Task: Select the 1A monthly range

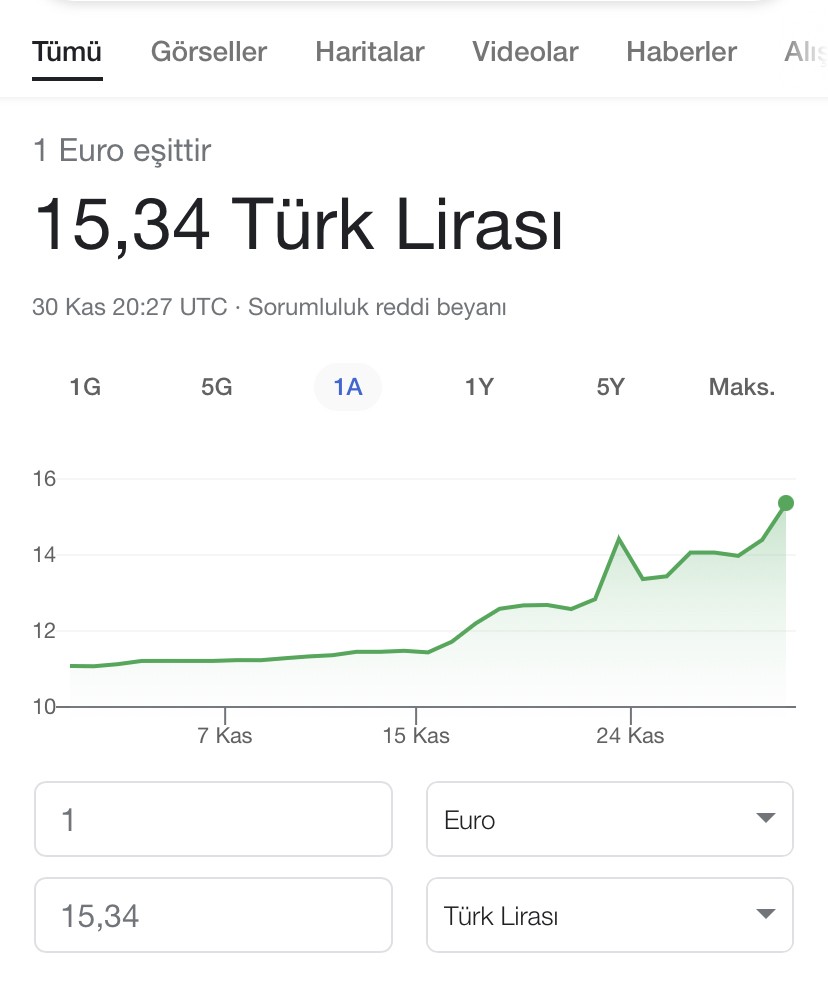Action: click(x=347, y=387)
